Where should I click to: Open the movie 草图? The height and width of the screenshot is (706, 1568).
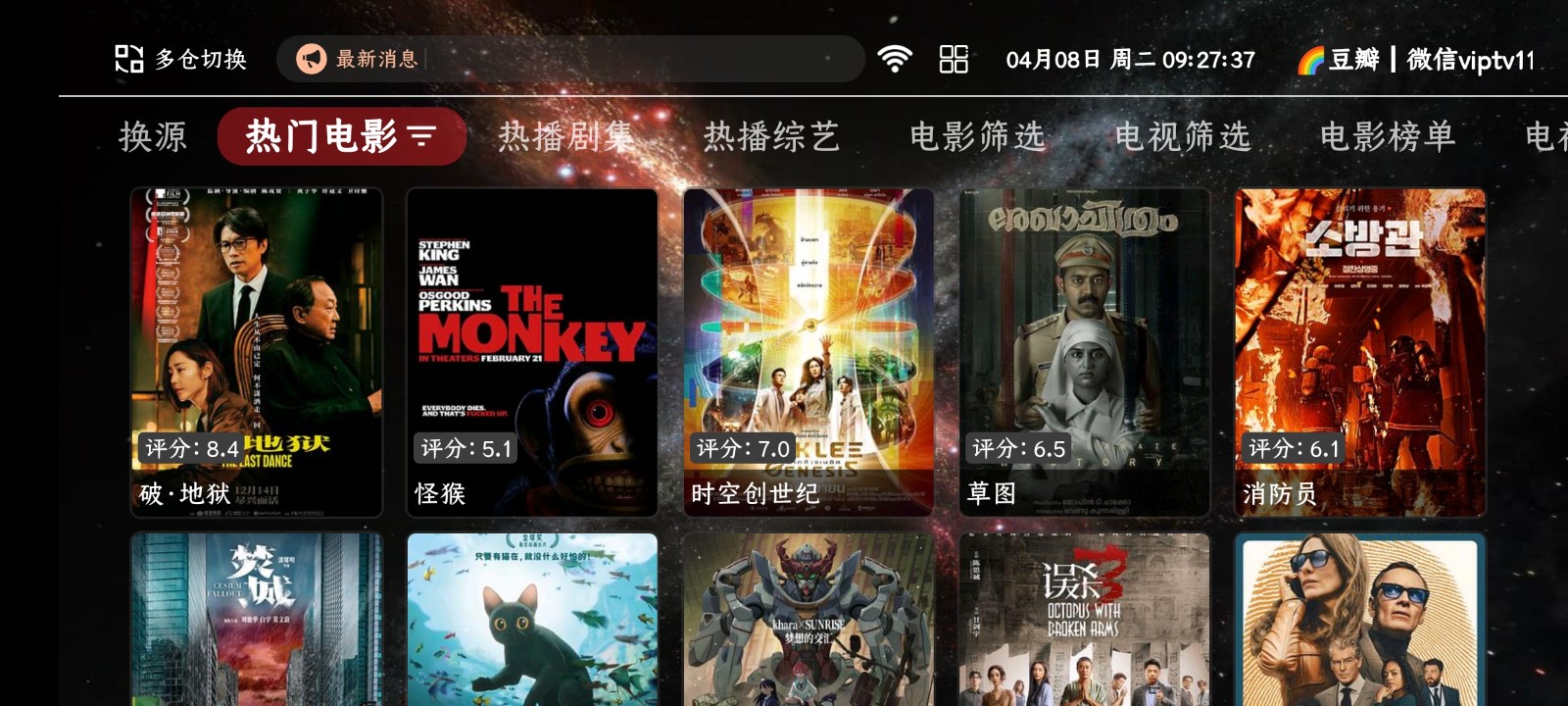click(x=1084, y=352)
